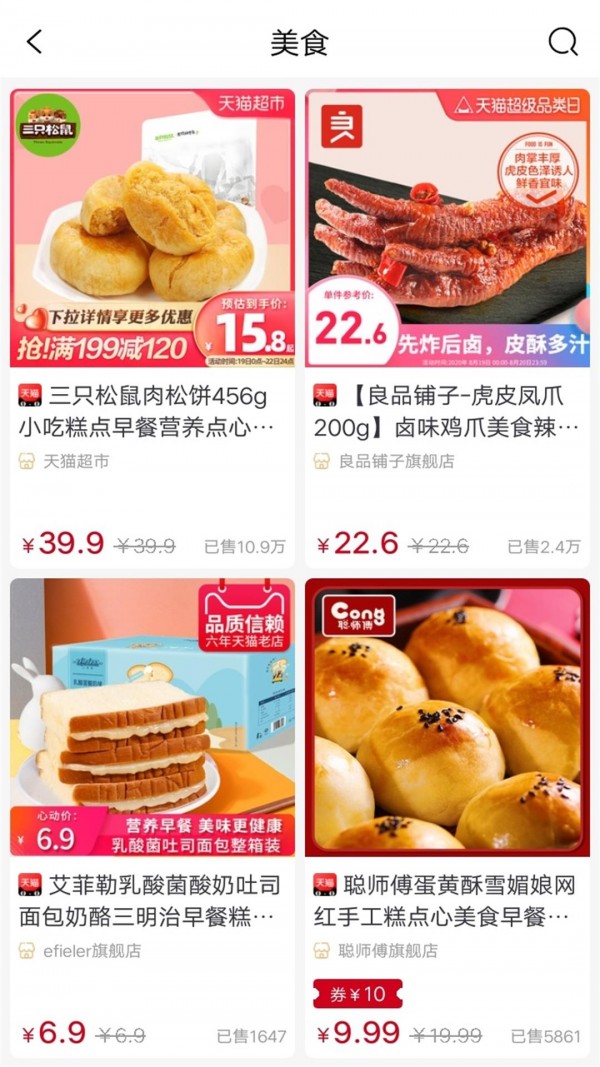This screenshot has height=1067, width=600.
Task: Visit the 良品铺子旗舰店 store link
Action: pos(395,461)
